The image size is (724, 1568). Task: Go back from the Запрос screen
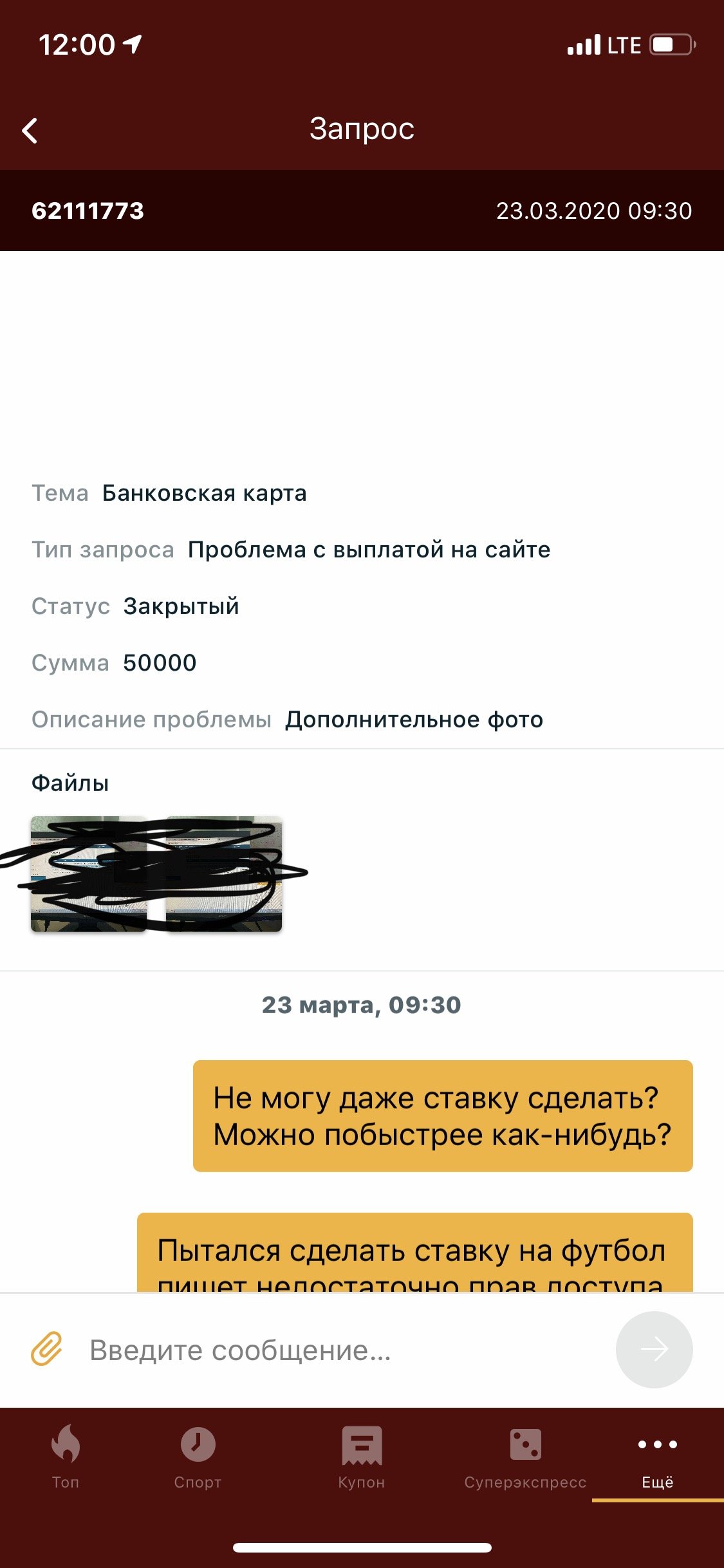click(30, 131)
